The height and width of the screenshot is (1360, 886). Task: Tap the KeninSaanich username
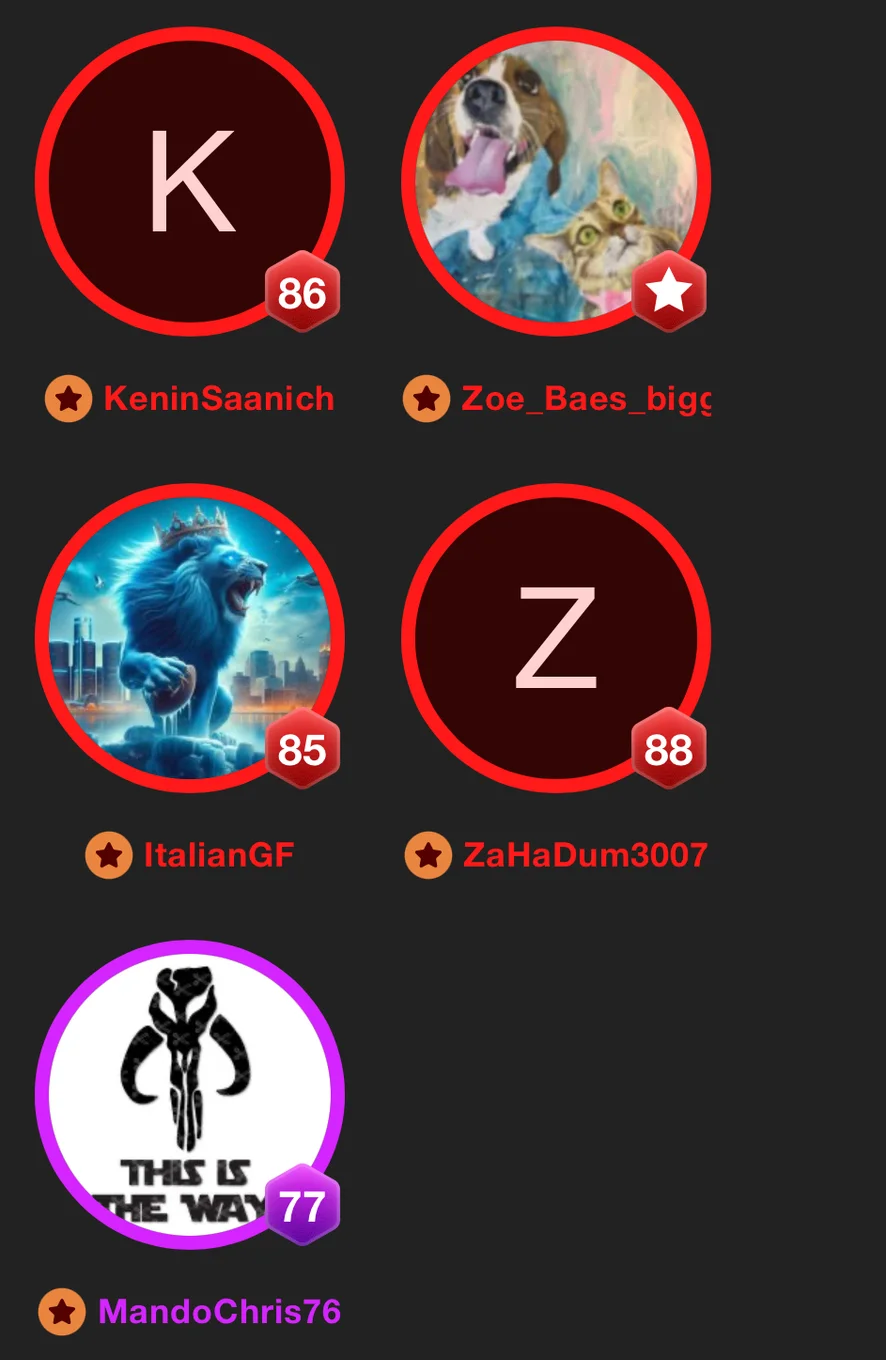[x=218, y=399]
